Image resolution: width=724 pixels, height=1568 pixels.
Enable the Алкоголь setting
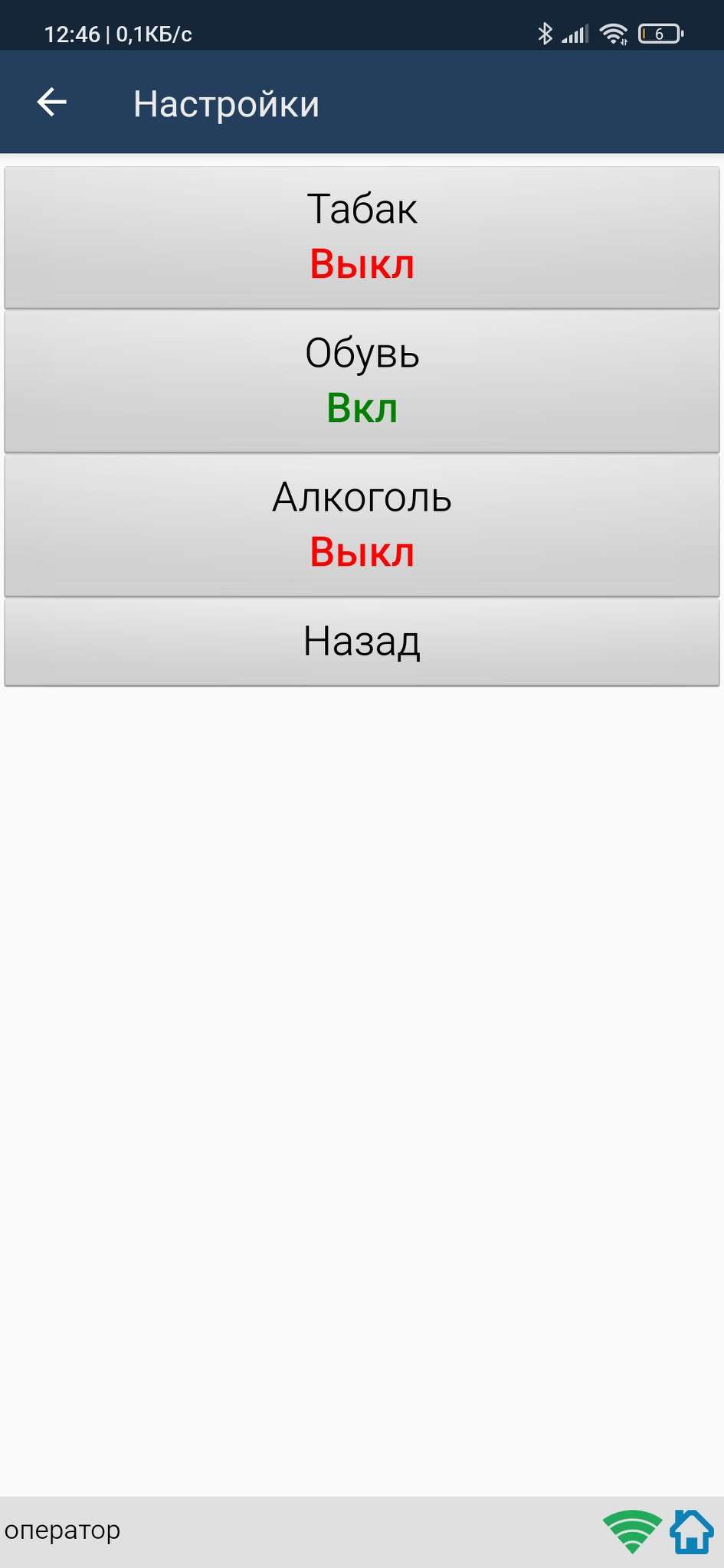pos(362,526)
